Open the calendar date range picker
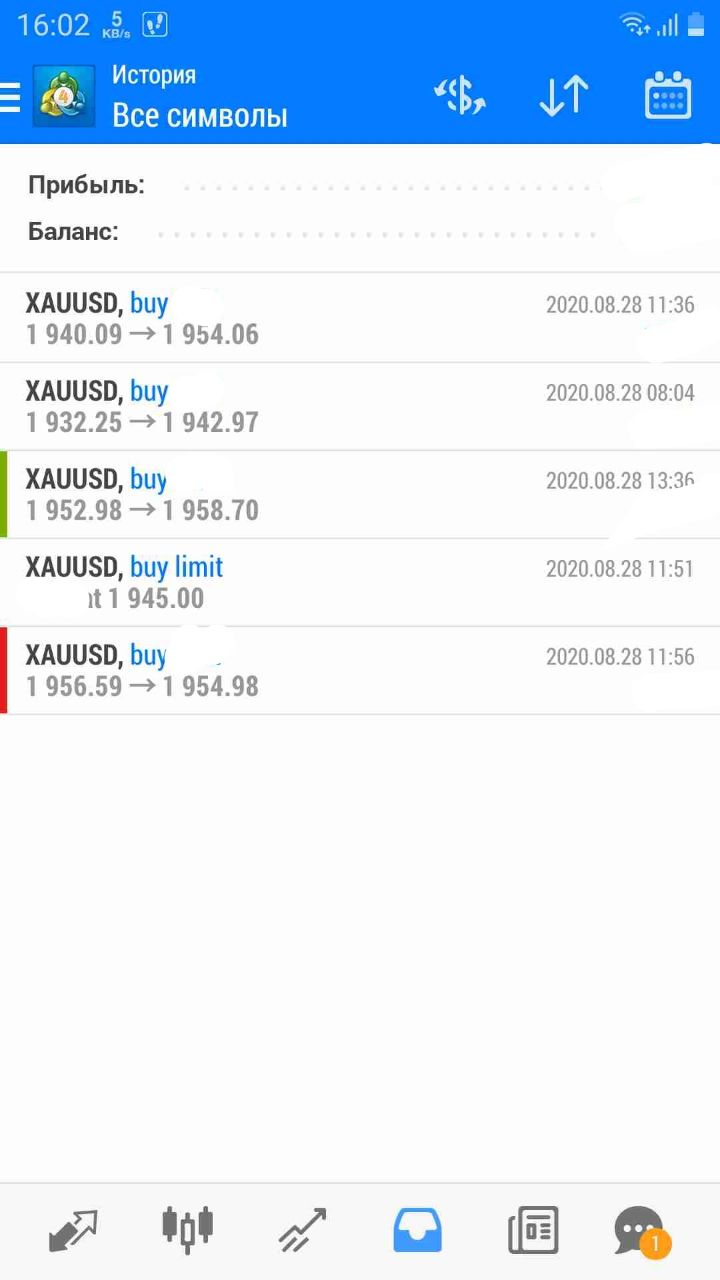 point(668,96)
